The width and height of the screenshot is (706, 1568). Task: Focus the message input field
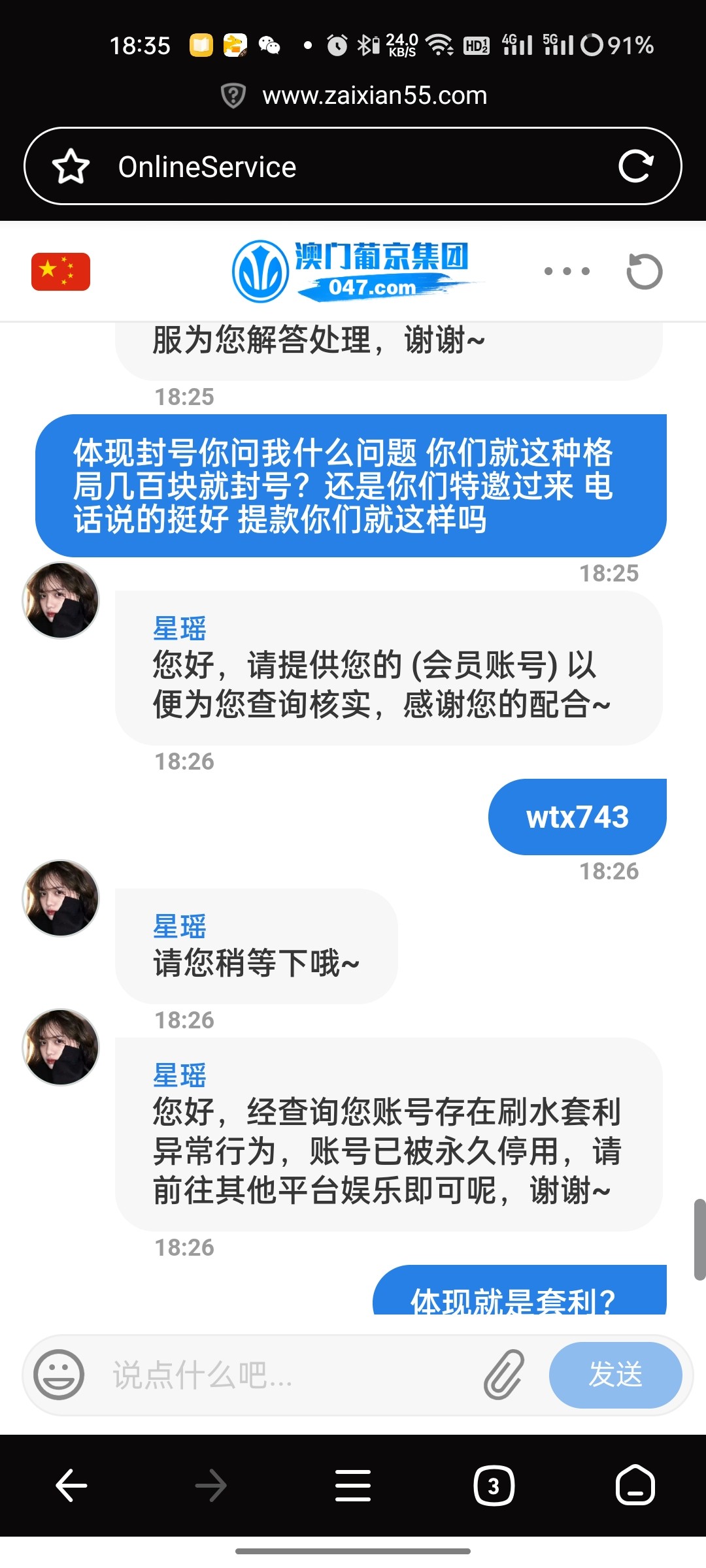click(x=288, y=1374)
